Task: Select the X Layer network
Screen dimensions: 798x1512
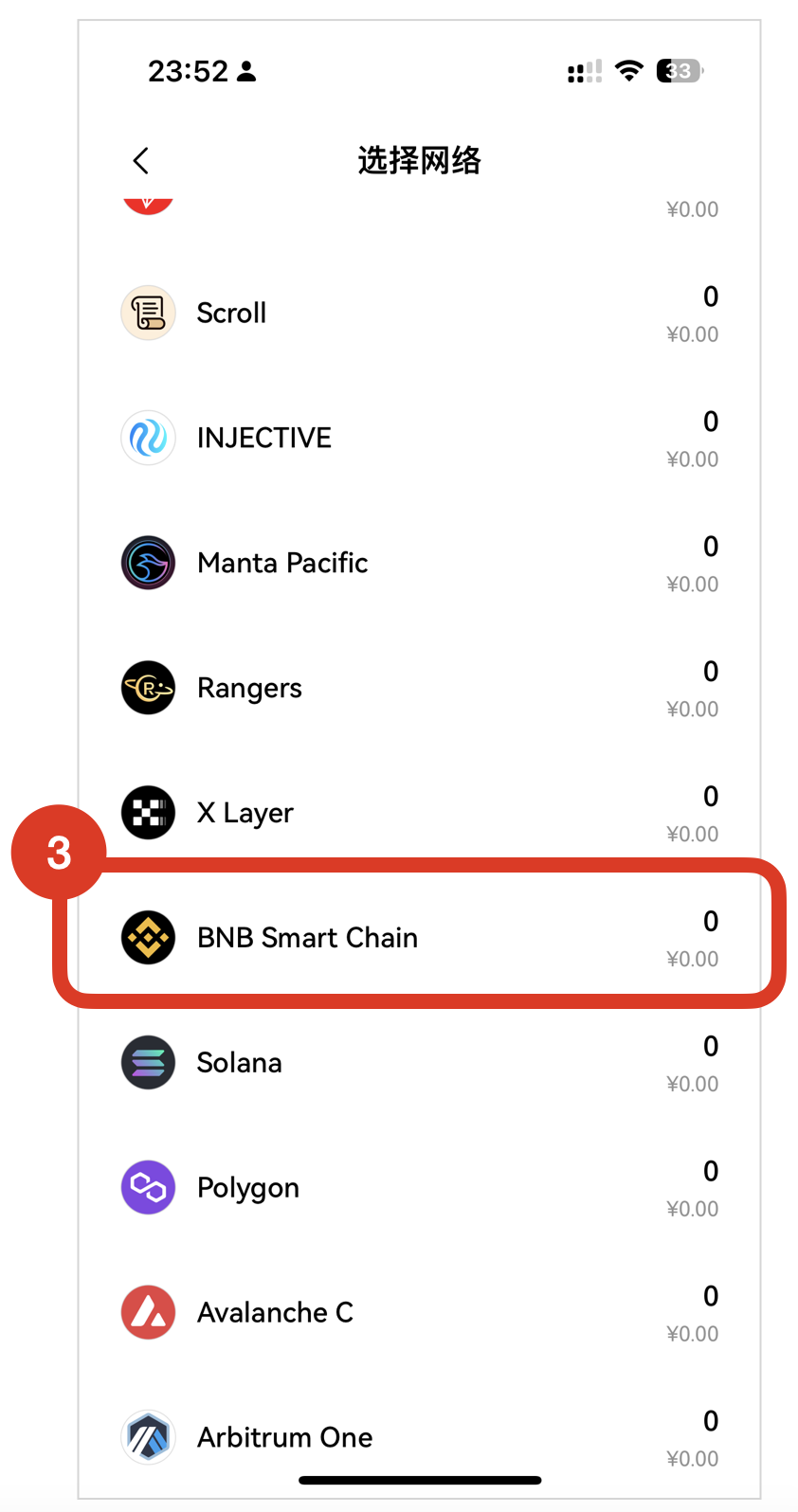Action: (x=419, y=814)
